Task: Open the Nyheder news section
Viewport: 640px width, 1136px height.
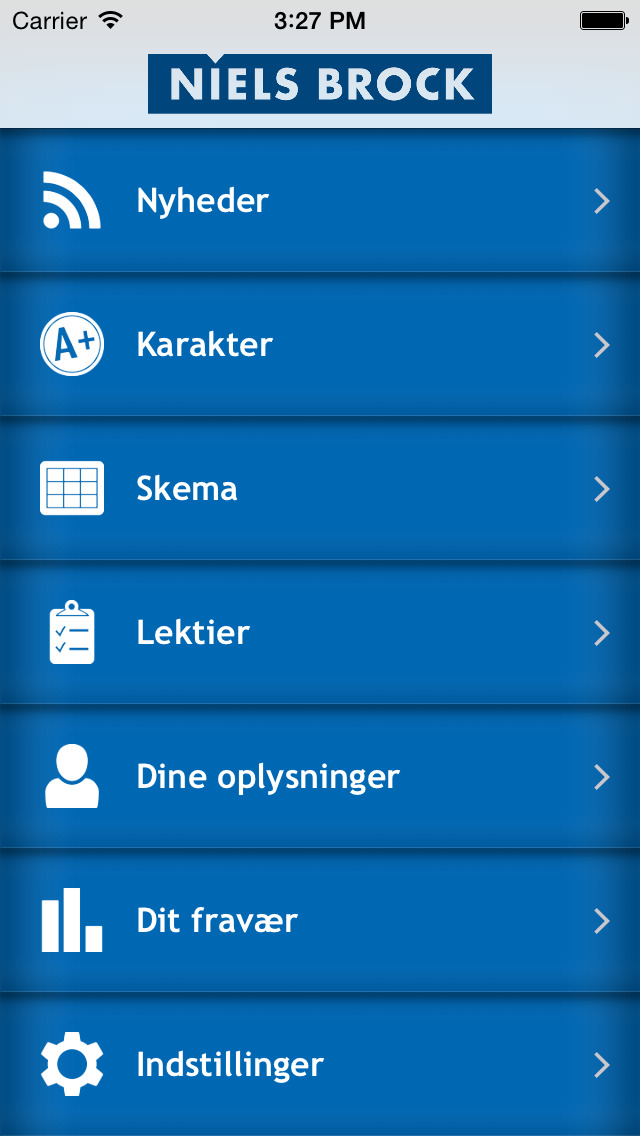Action: click(320, 201)
